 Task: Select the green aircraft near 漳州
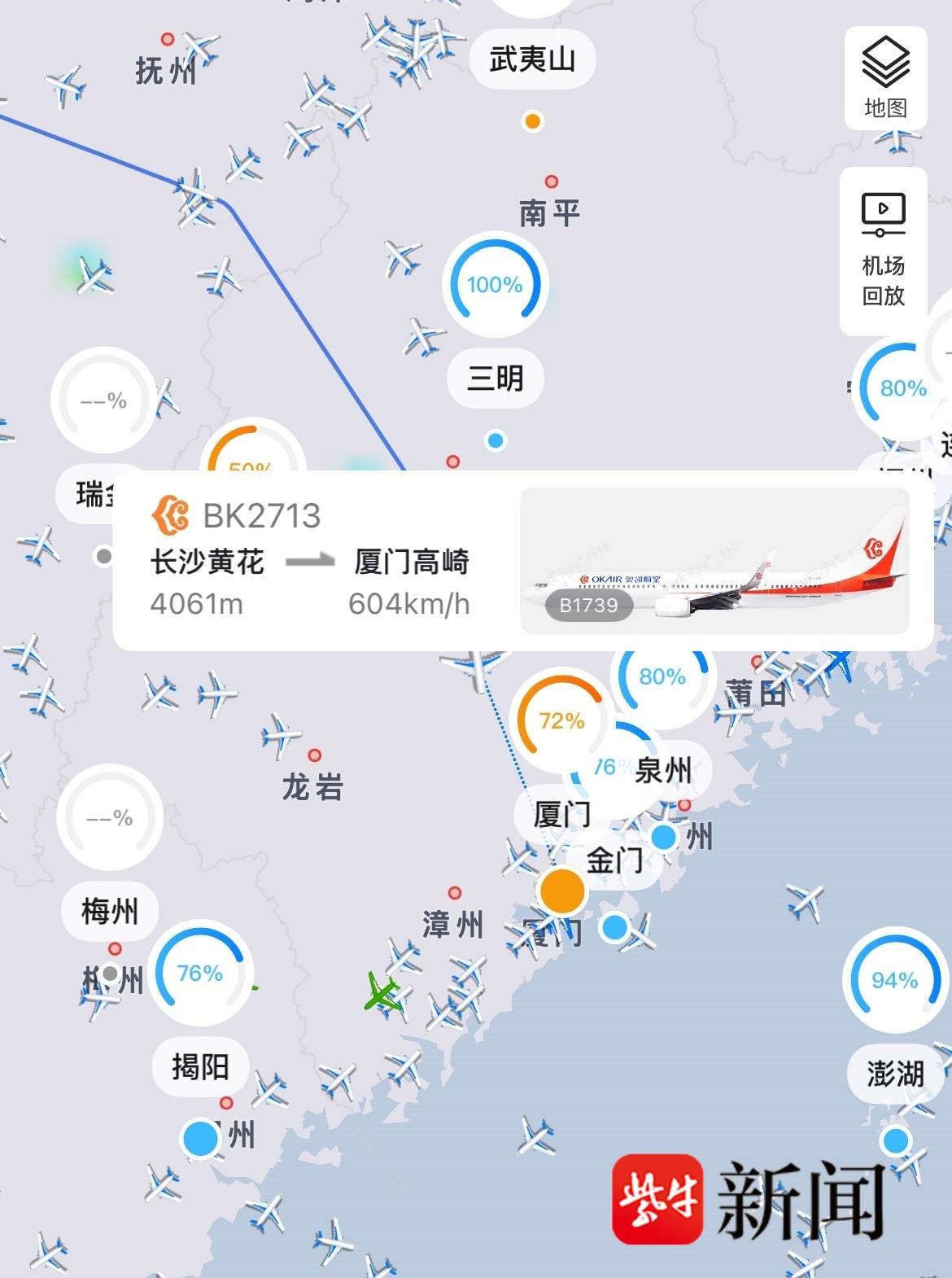pyautogui.click(x=382, y=992)
